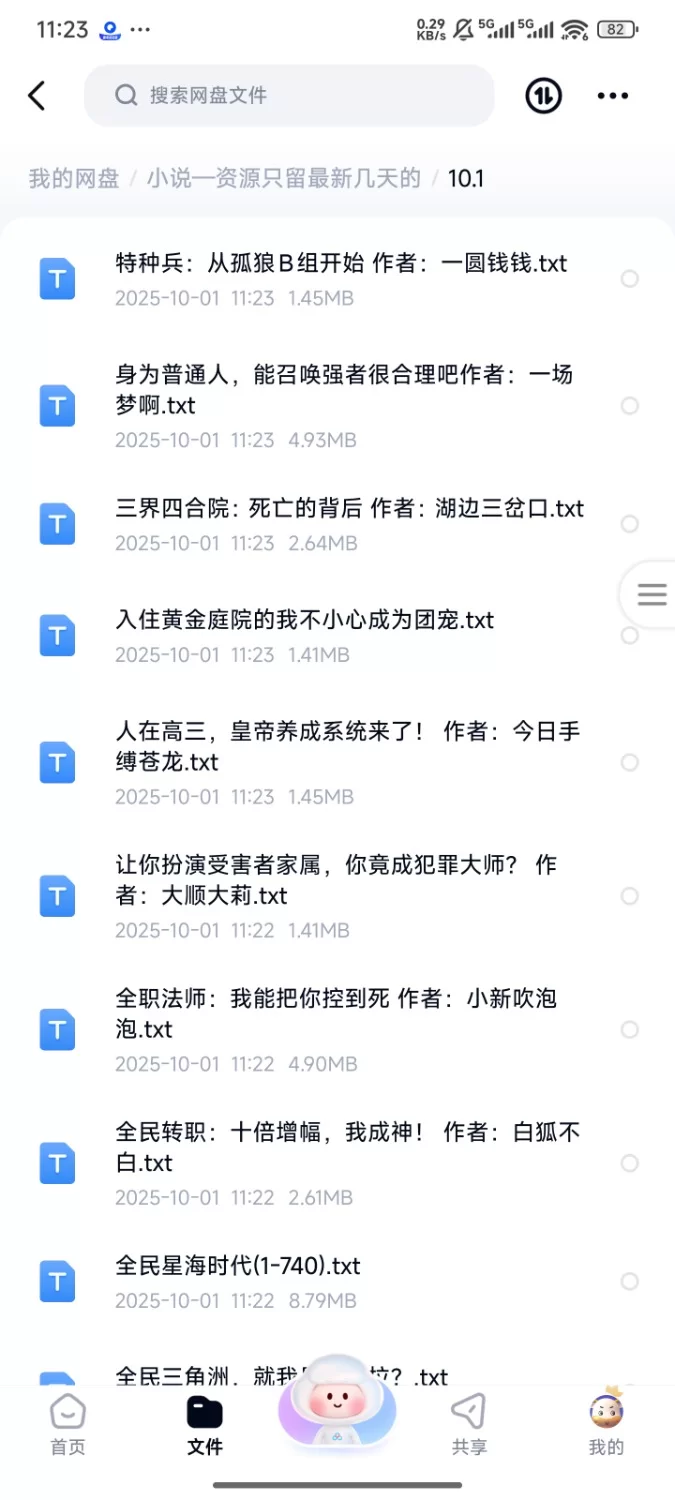Image resolution: width=675 pixels, height=1500 pixels.
Task: Open the file 入住黄金庭院的我不小心成为团宠.txt
Action: coord(305,620)
